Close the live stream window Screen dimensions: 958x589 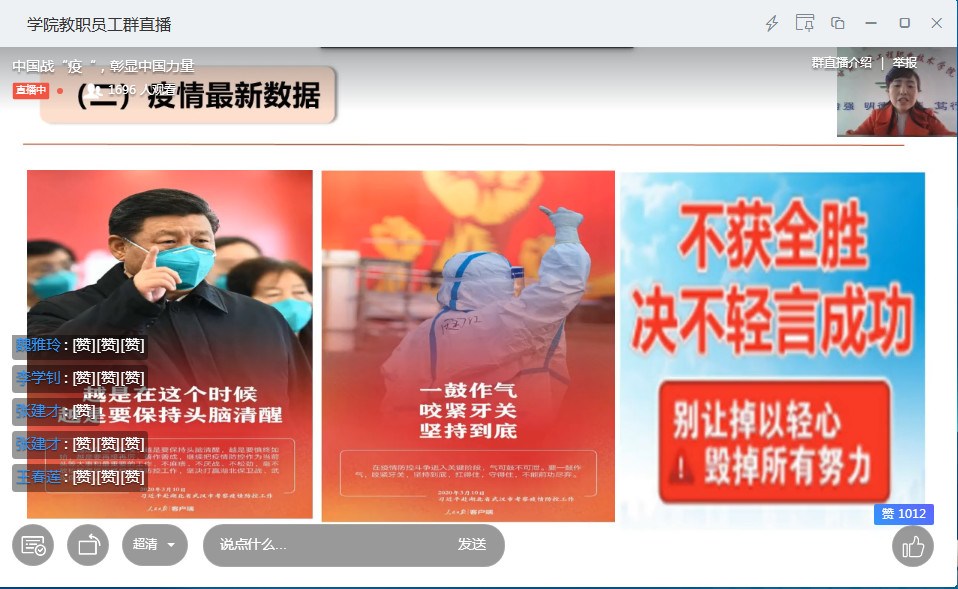(x=936, y=23)
